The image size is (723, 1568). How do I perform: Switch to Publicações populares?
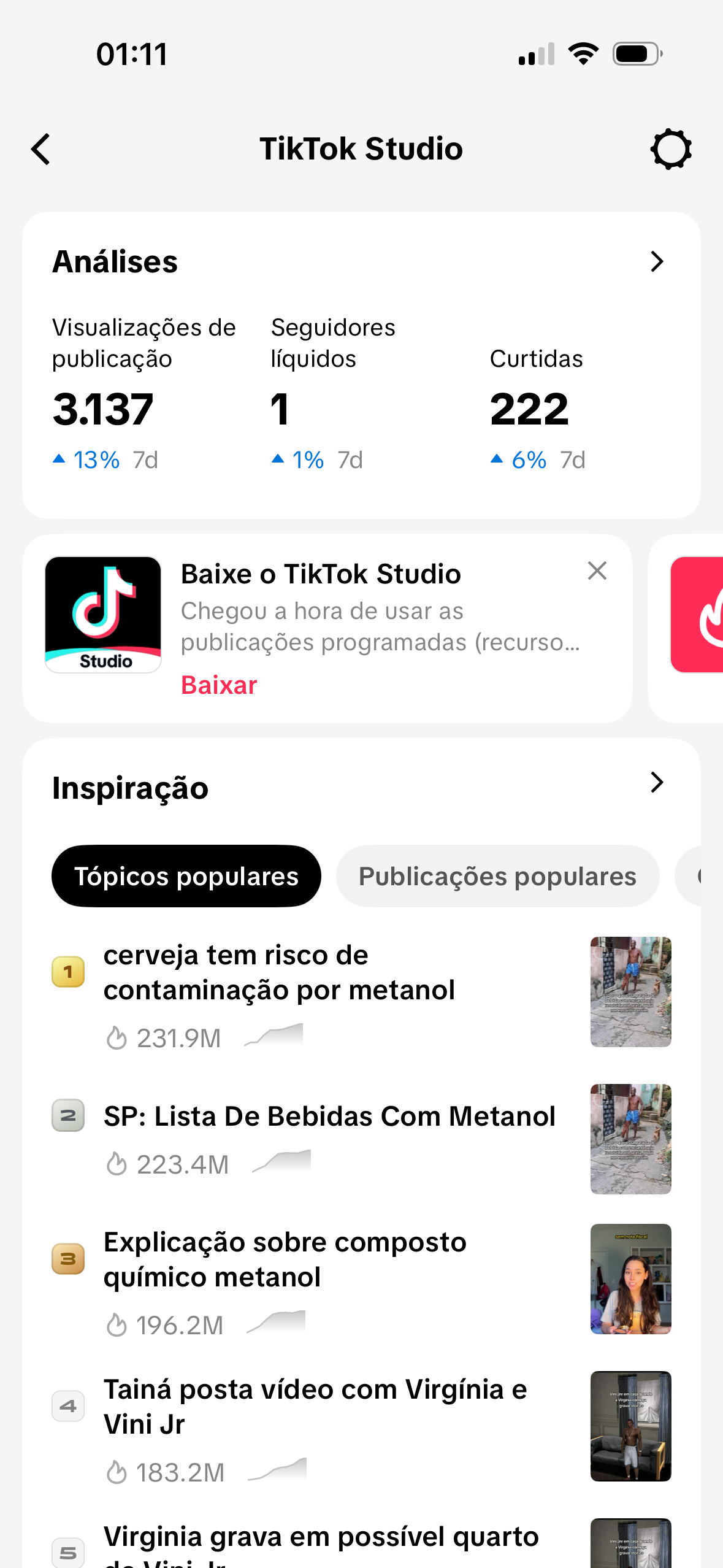[x=497, y=876]
